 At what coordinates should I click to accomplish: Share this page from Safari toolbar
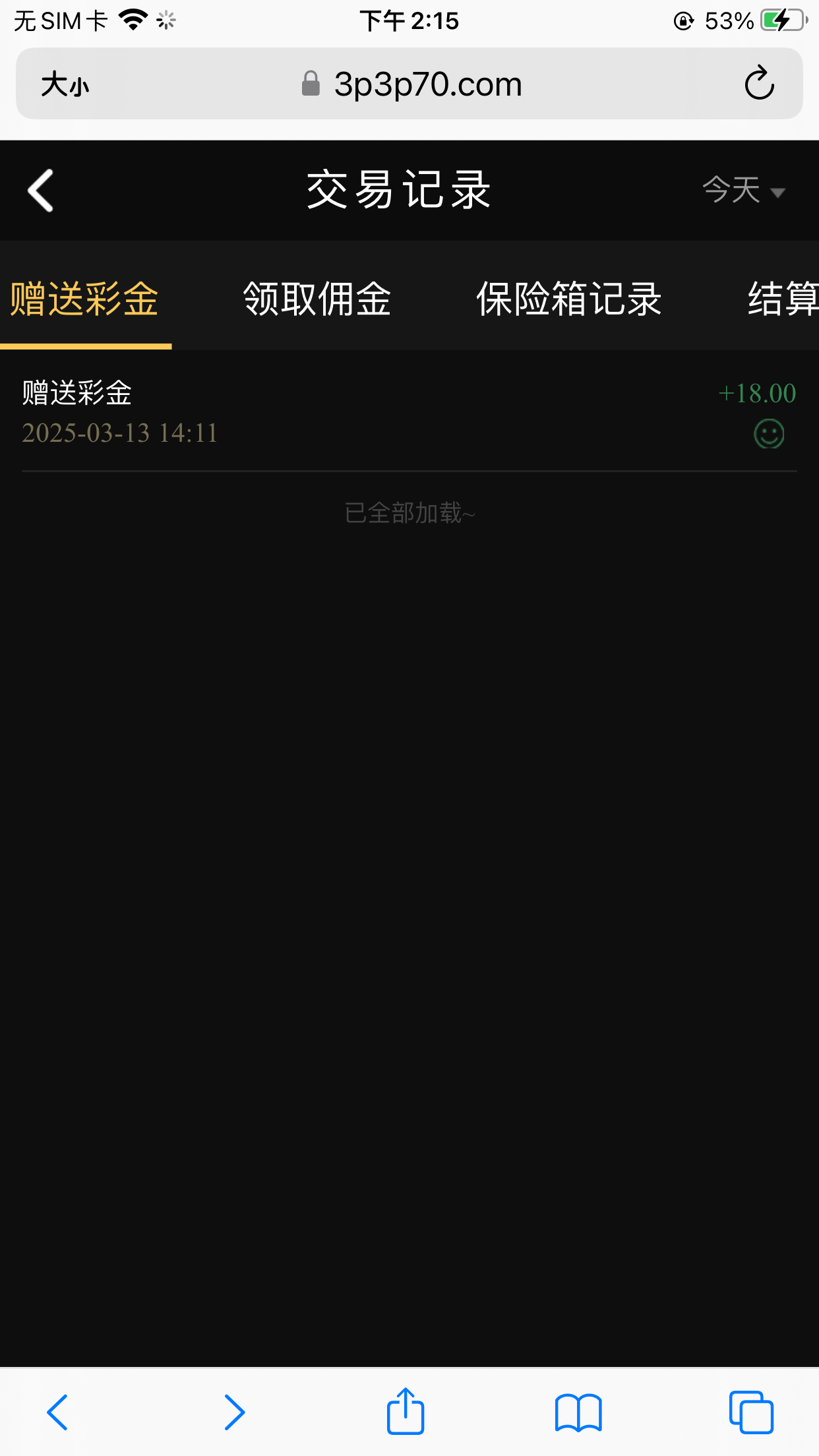[x=405, y=1412]
